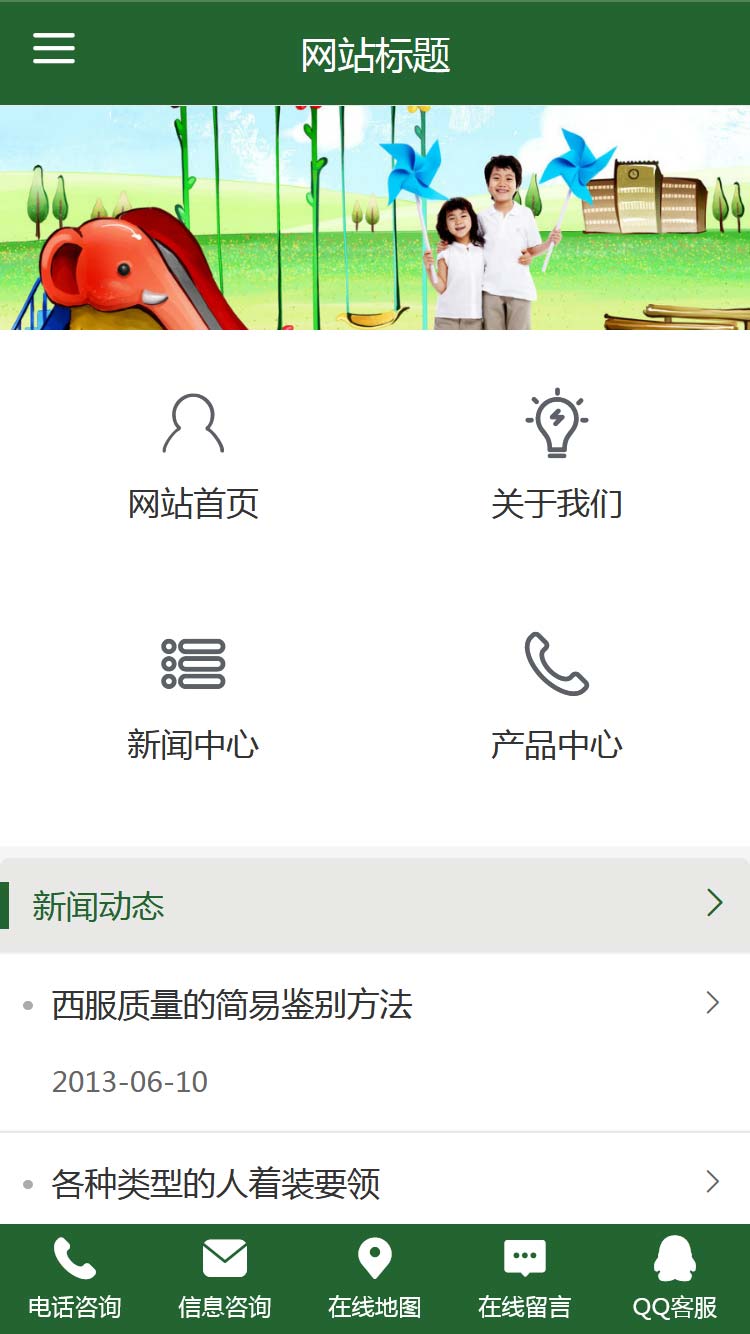The image size is (750, 1334).
Task: Contact QQ客服
Action: [675, 1279]
